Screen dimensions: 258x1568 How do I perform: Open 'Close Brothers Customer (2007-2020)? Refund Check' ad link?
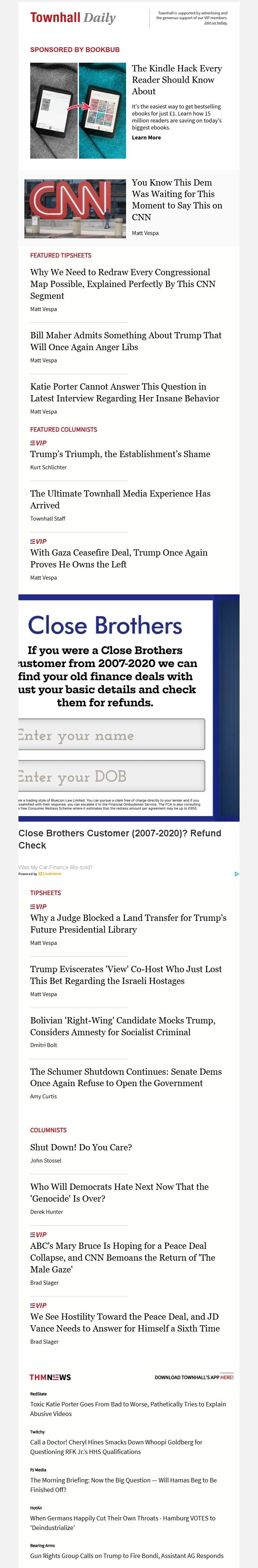click(x=119, y=839)
